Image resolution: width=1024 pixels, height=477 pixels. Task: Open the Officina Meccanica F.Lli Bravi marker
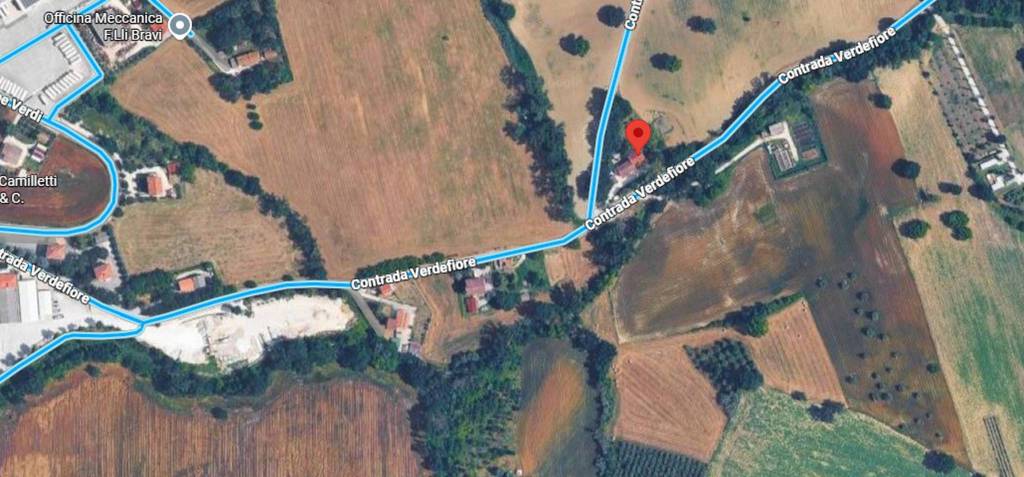180,26
